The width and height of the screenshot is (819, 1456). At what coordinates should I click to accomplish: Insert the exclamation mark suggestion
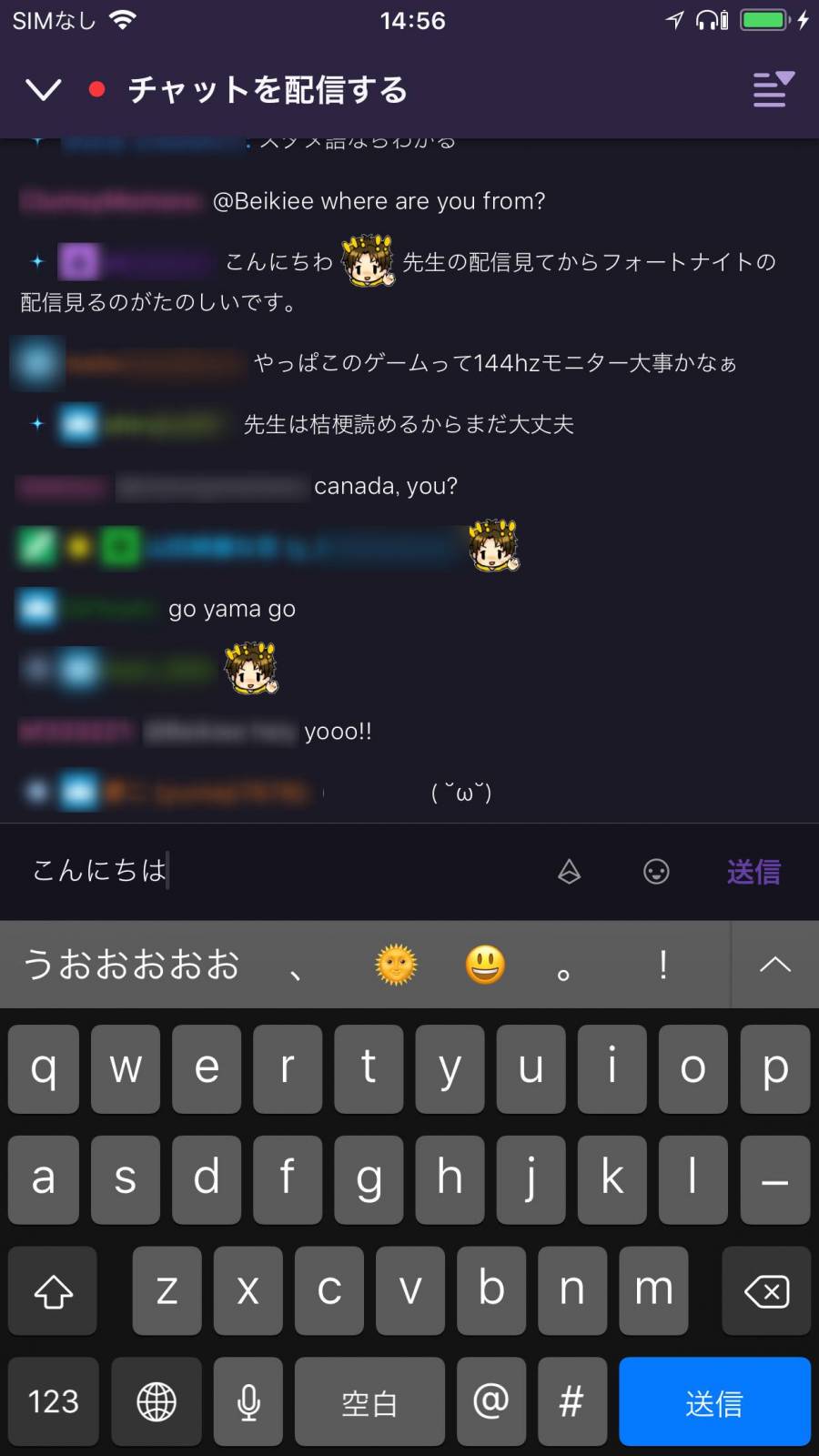click(663, 965)
